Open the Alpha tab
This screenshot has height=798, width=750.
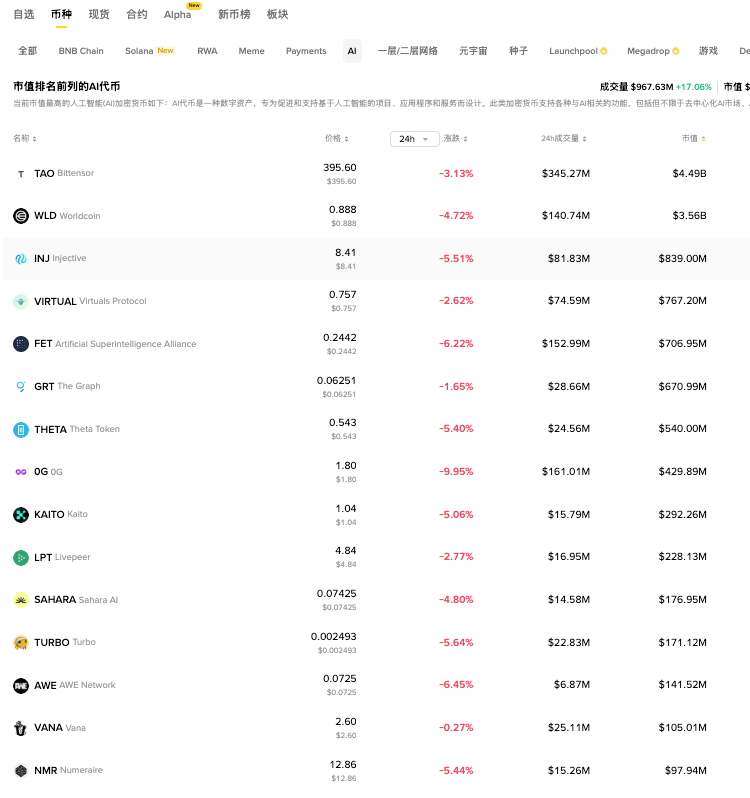(177, 15)
